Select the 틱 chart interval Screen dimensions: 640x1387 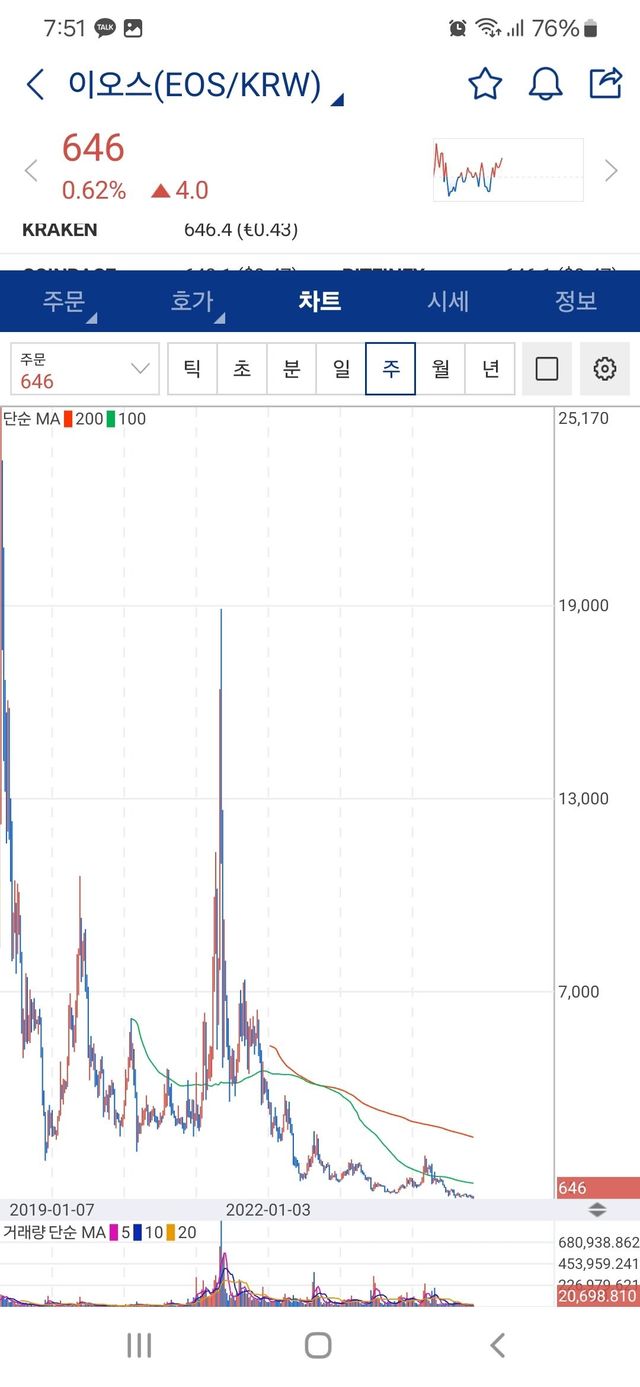click(x=192, y=369)
